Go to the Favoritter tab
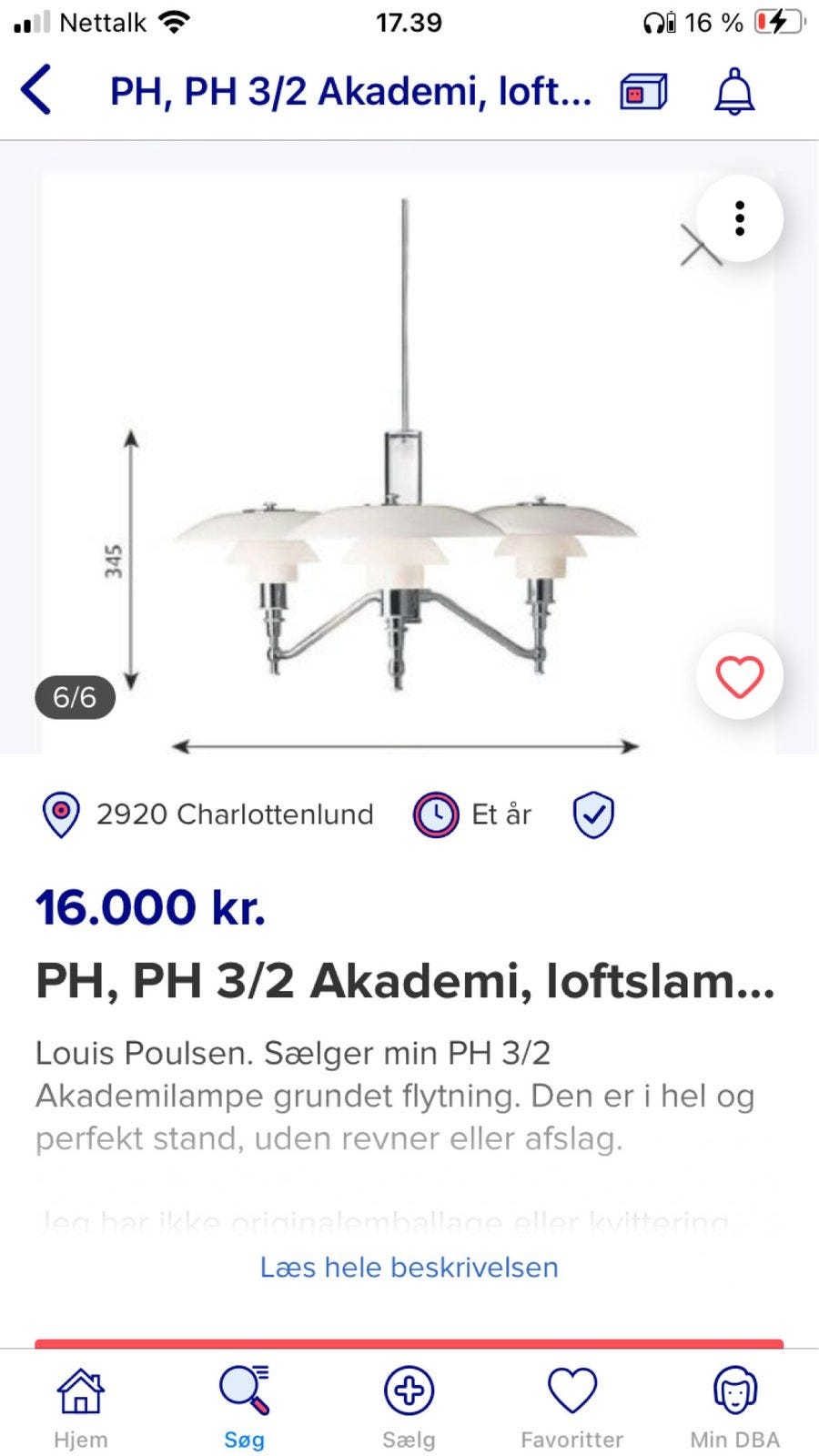 [571, 1406]
